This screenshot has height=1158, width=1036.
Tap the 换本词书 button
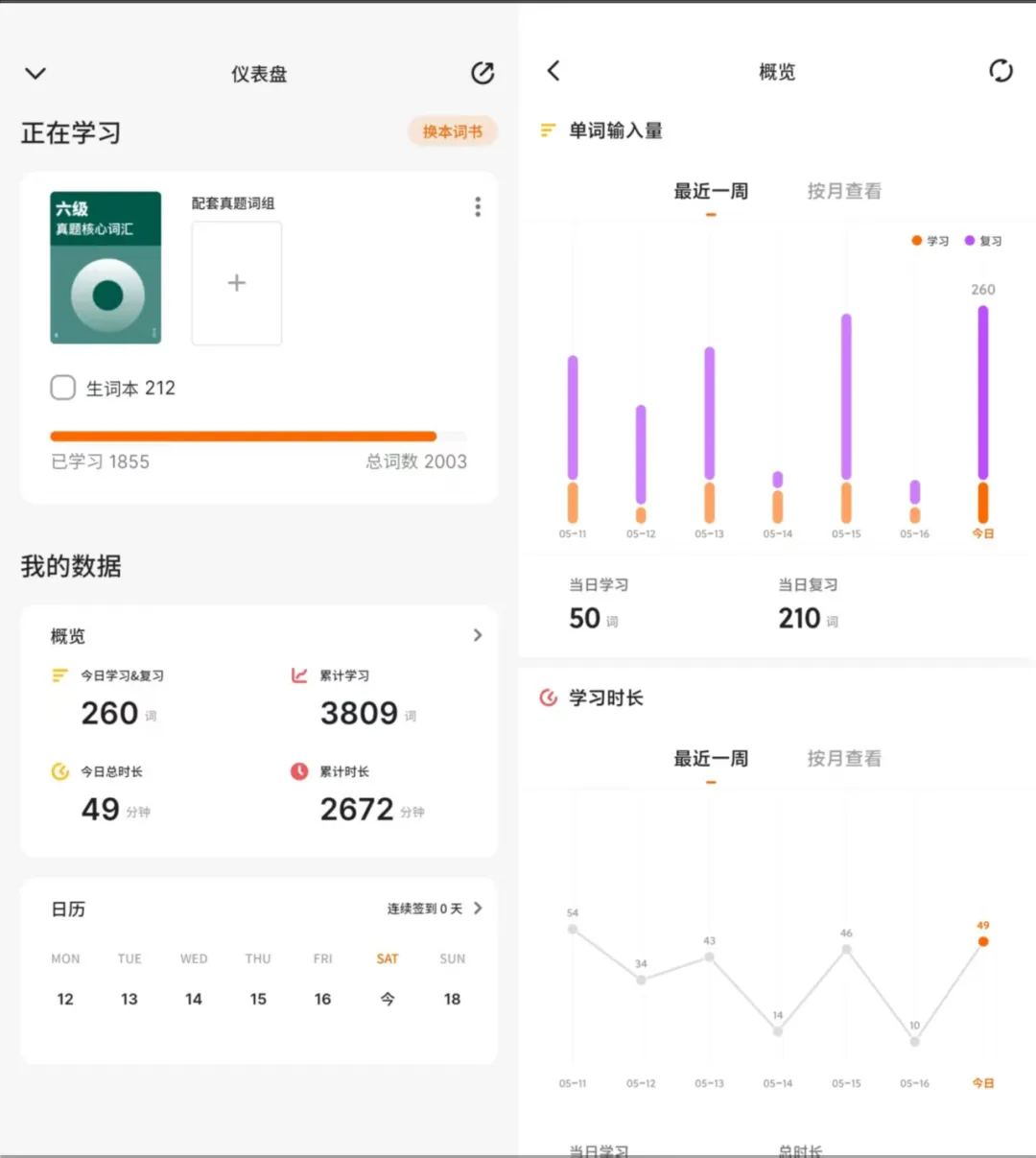click(x=452, y=131)
